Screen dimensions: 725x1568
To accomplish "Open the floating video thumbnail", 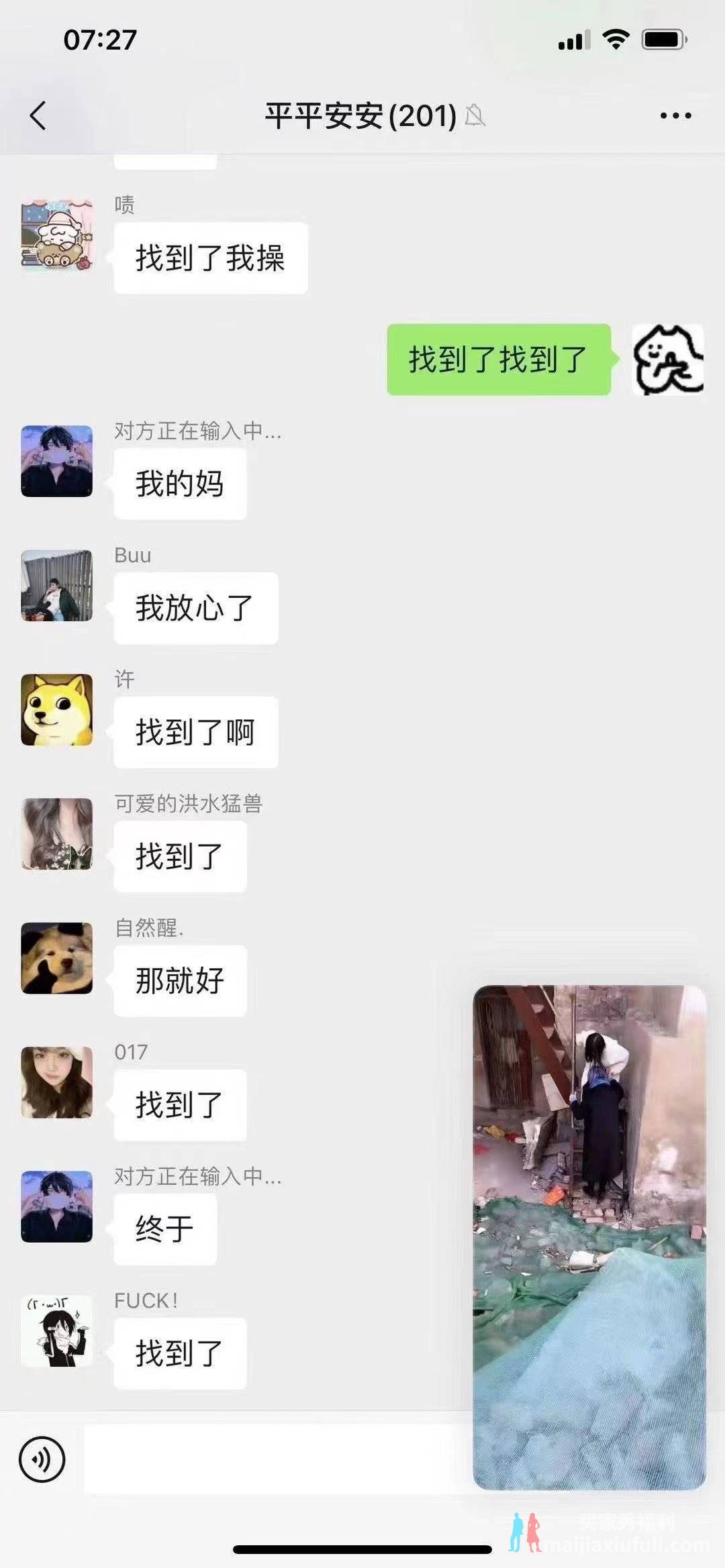I will [589, 1237].
